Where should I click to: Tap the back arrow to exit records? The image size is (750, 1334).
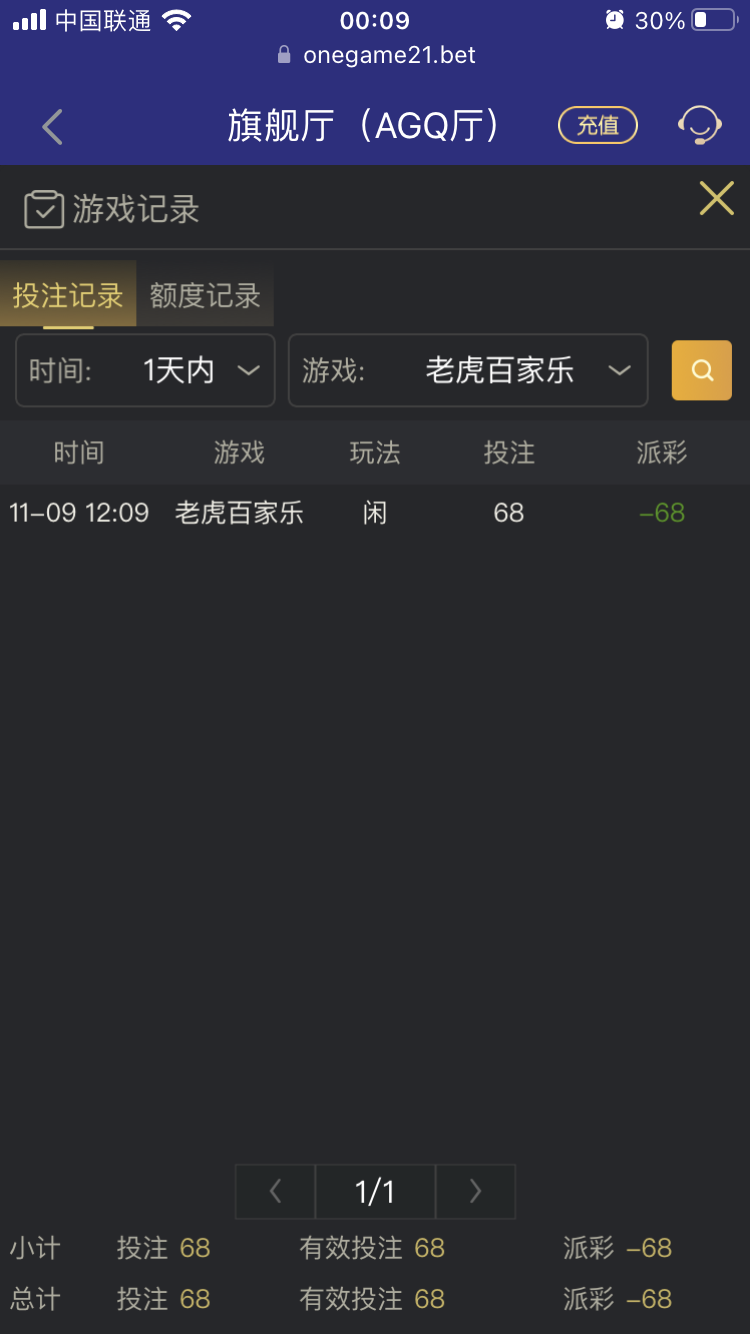coord(51,127)
